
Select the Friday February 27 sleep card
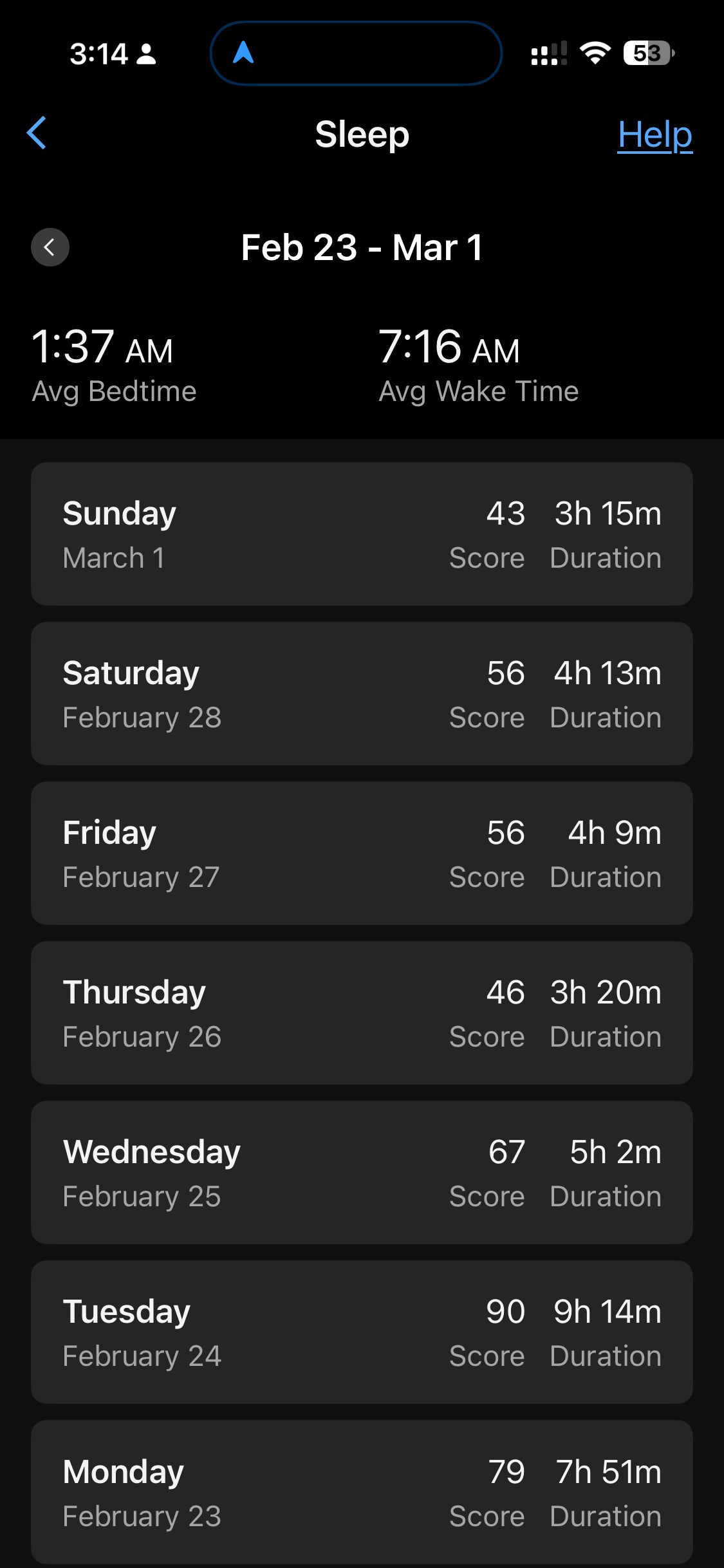pyautogui.click(x=362, y=853)
